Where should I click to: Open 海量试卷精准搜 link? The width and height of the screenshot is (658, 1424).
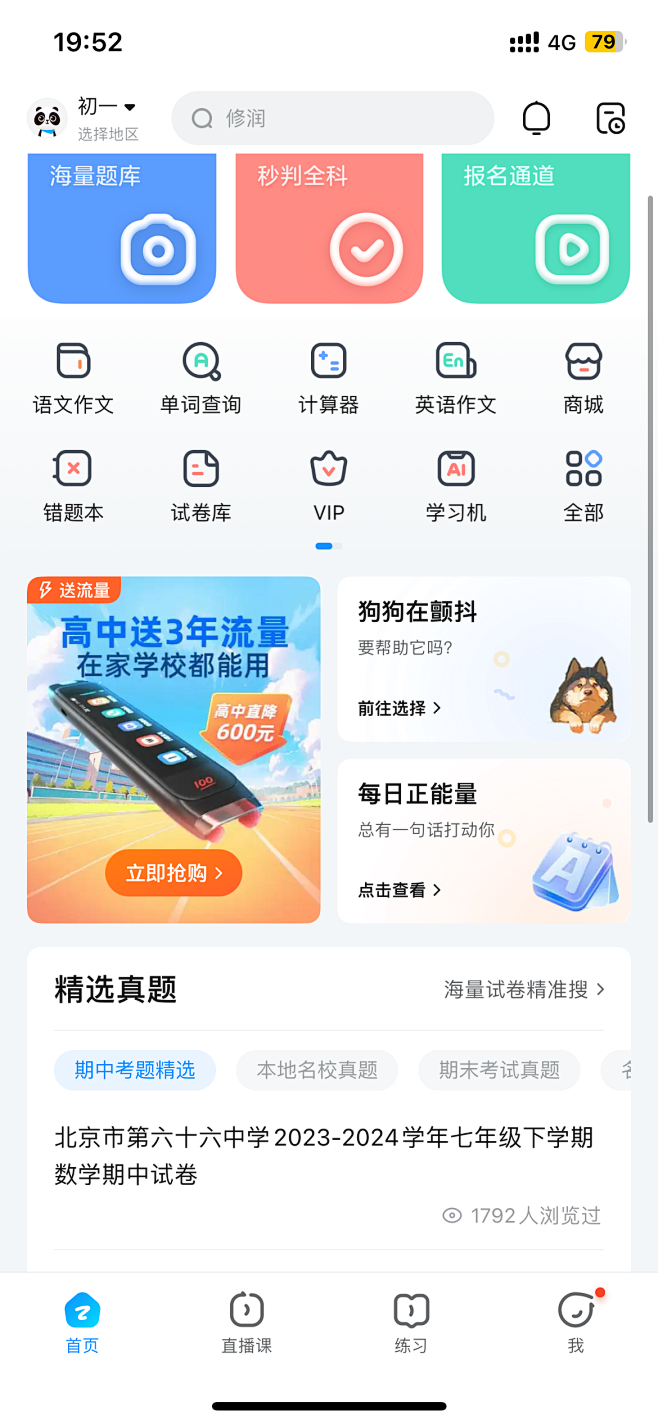524,989
